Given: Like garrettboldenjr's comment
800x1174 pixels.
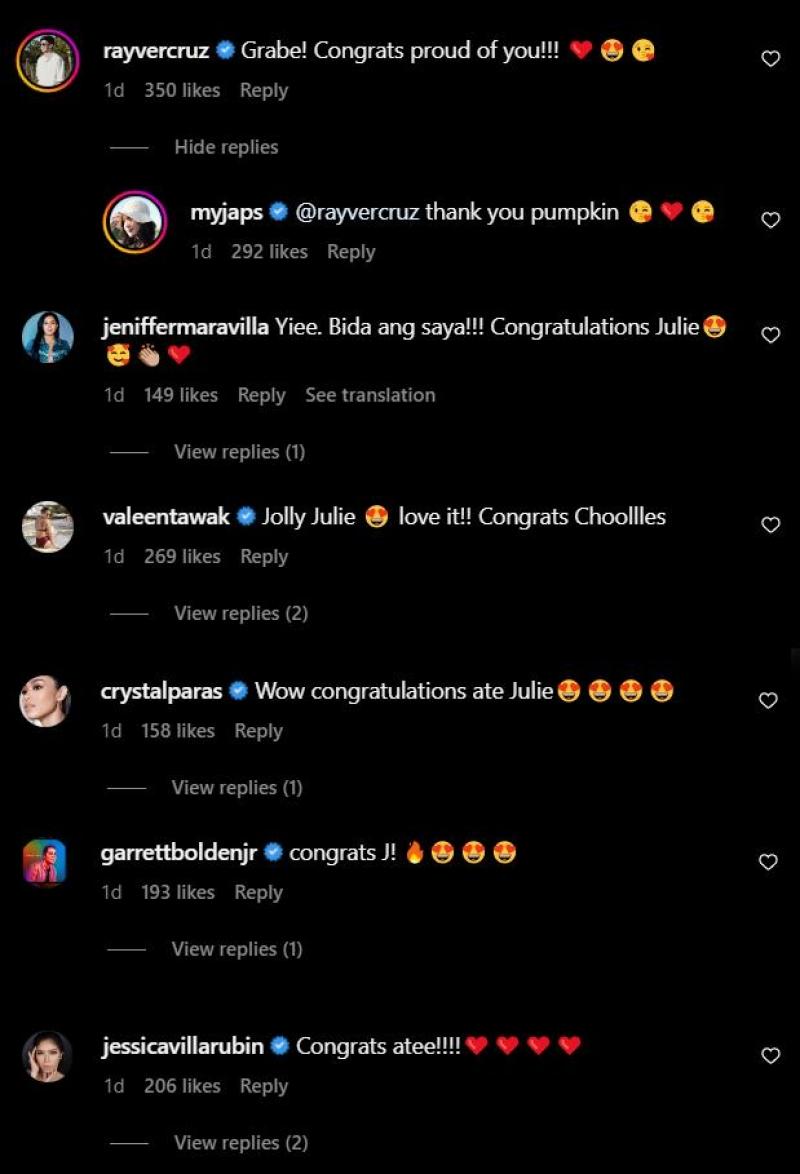Looking at the screenshot, I should pyautogui.click(x=768, y=861).
